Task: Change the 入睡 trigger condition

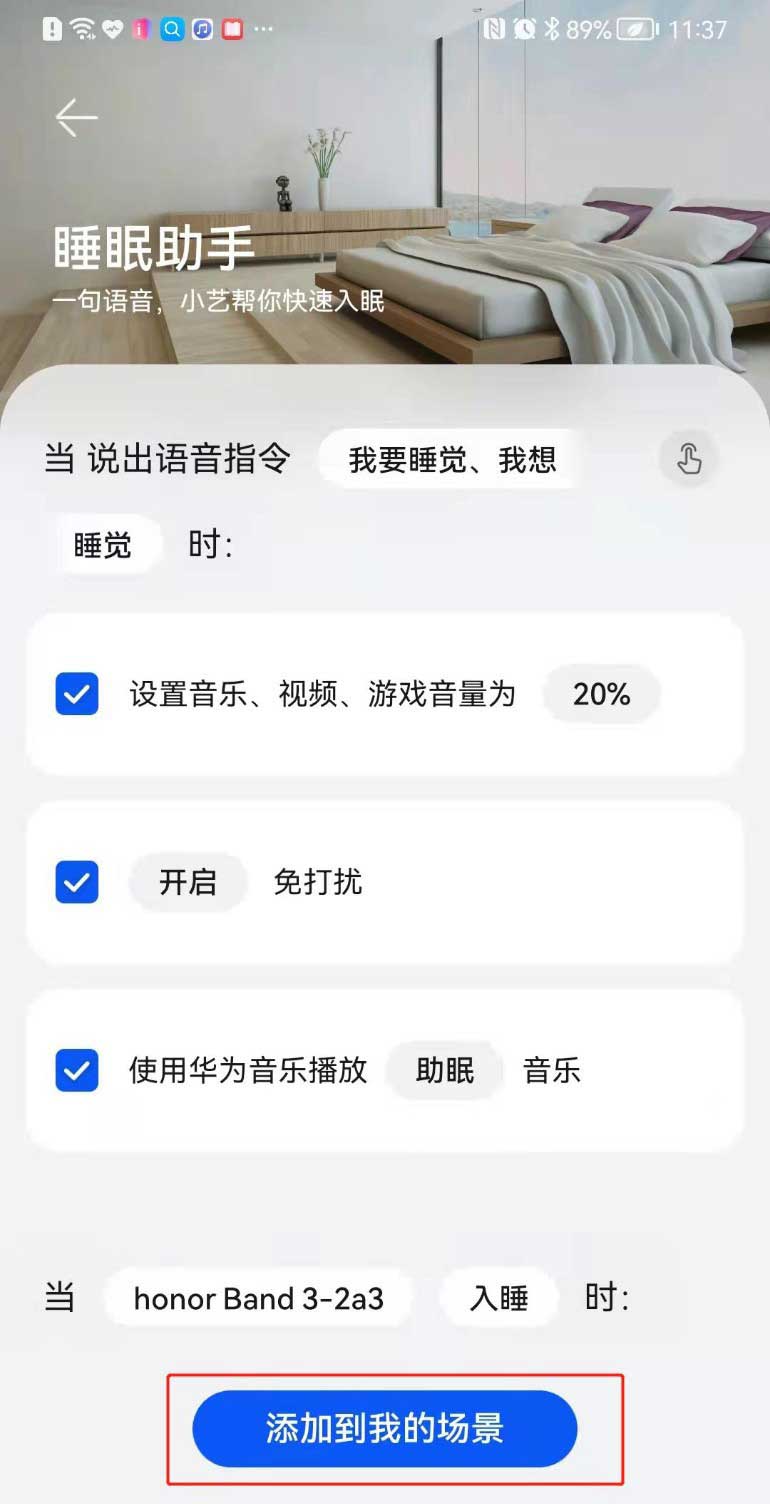Action: click(499, 1298)
